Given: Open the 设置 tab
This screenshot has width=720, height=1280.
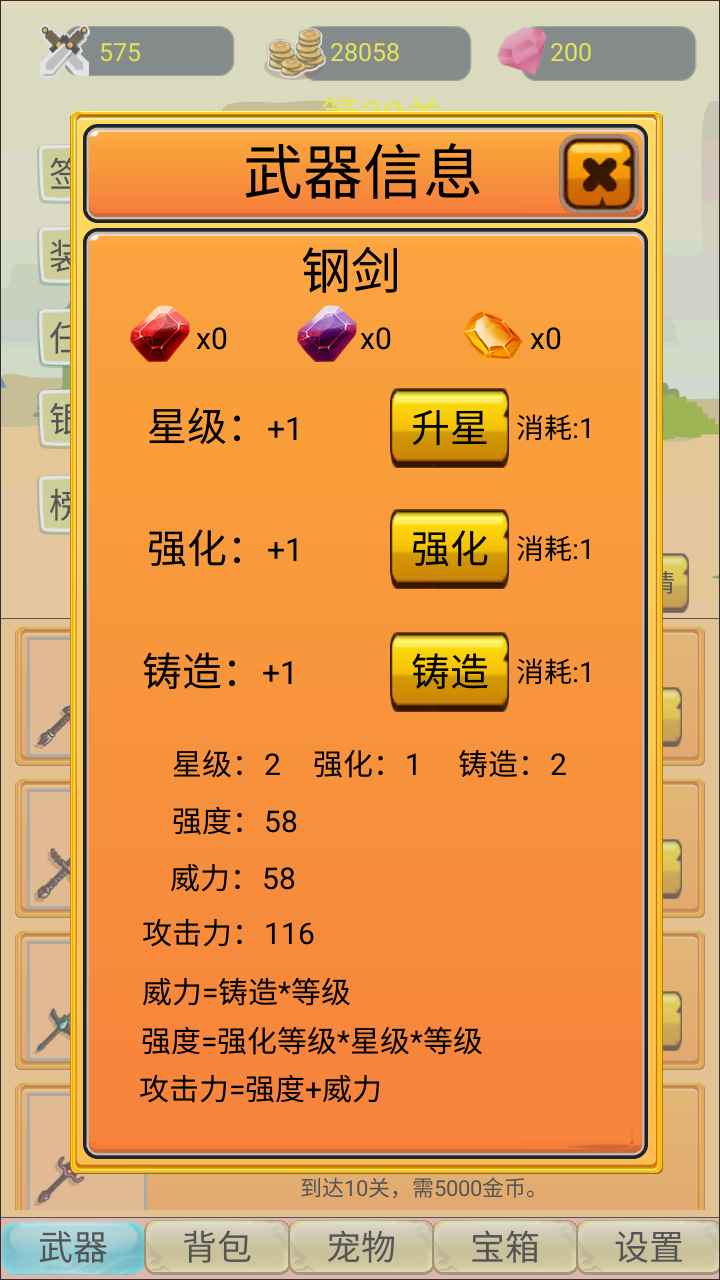Looking at the screenshot, I should coord(649,1247).
